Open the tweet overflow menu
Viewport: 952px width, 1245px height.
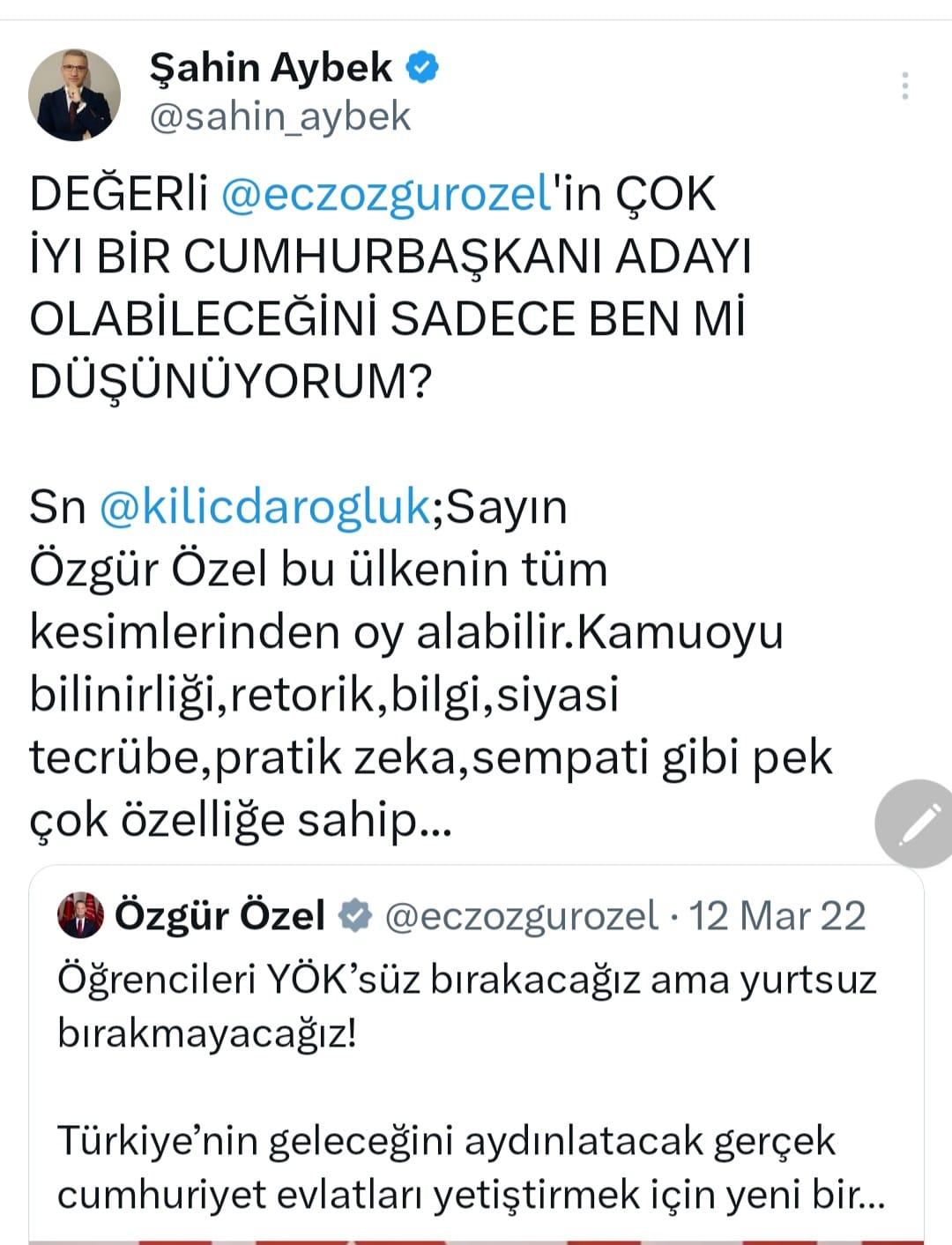pos(904,86)
